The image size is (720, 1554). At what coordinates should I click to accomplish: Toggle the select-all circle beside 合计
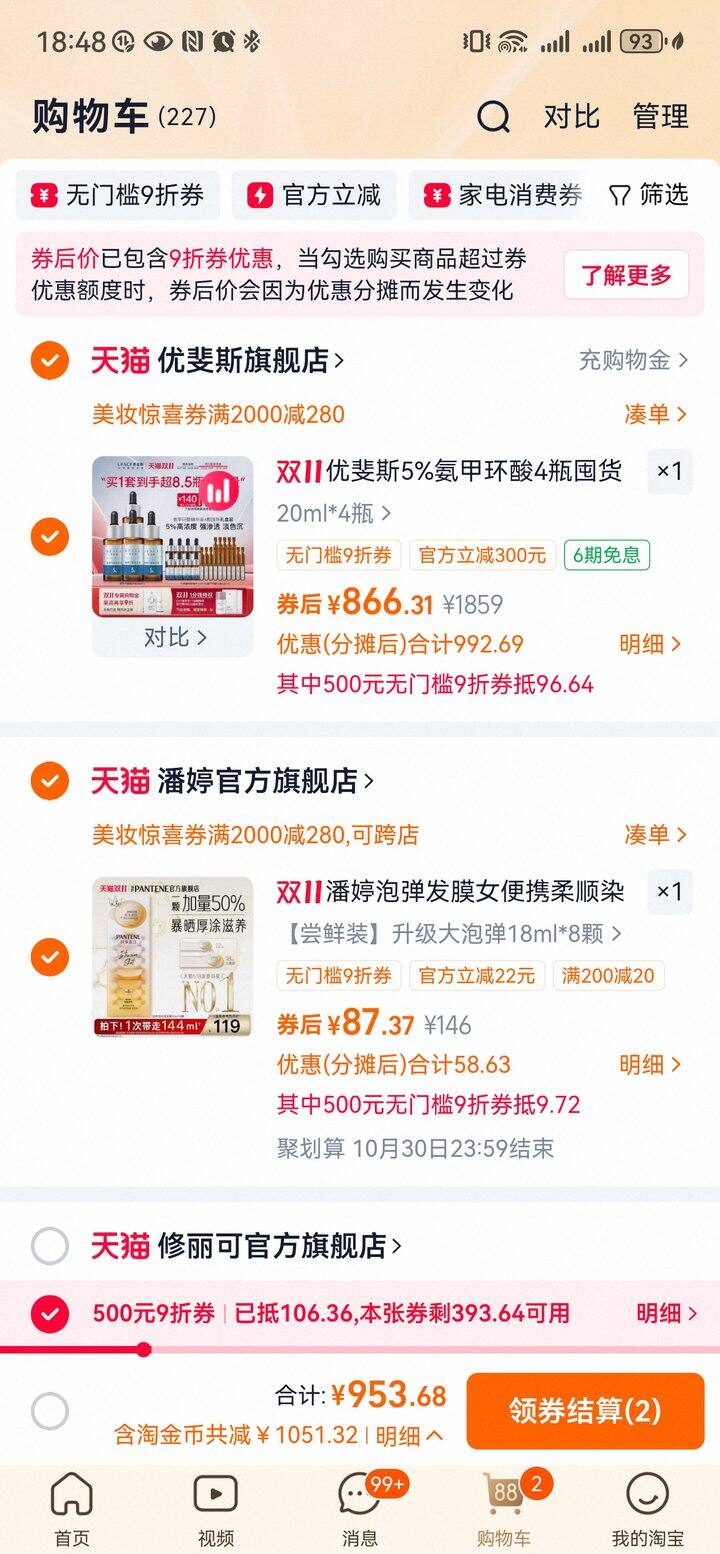49,1411
